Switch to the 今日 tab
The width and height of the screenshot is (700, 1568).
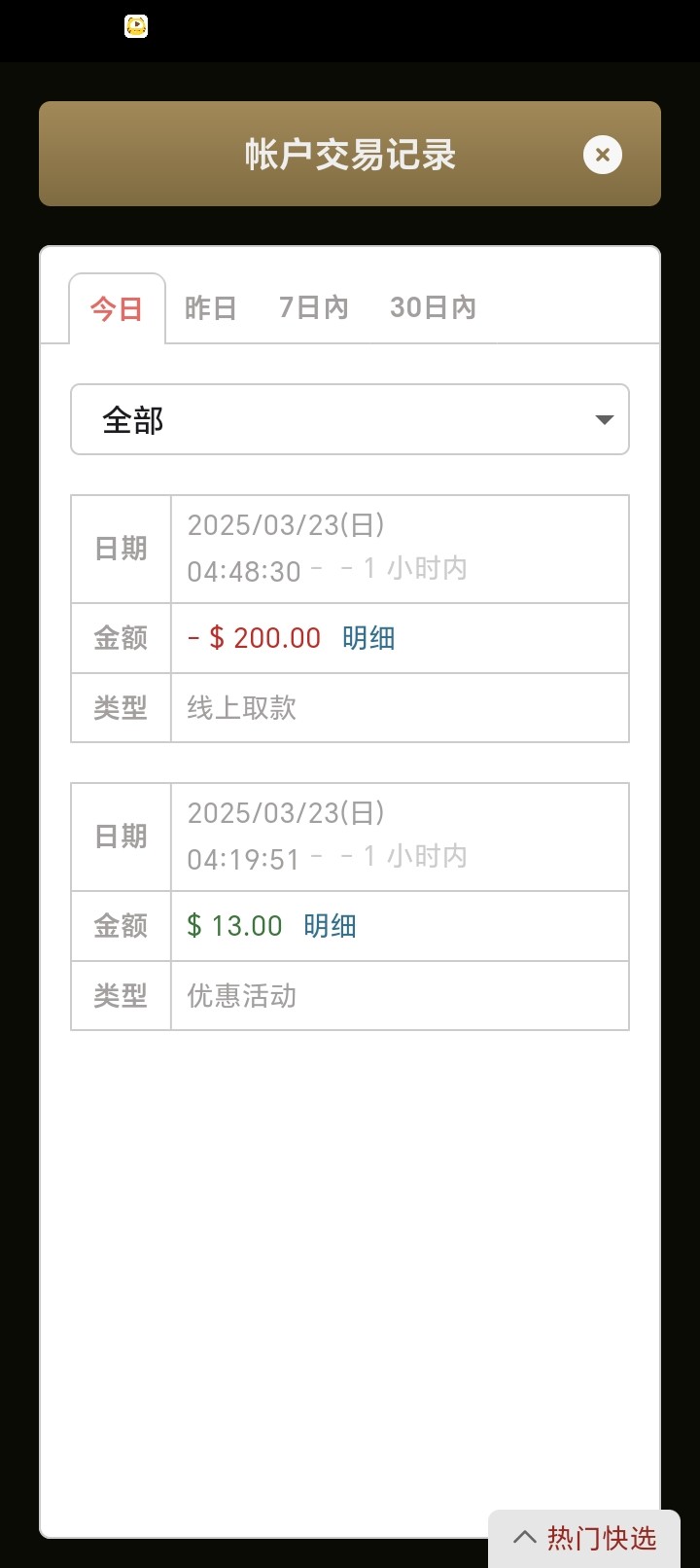pyautogui.click(x=117, y=309)
